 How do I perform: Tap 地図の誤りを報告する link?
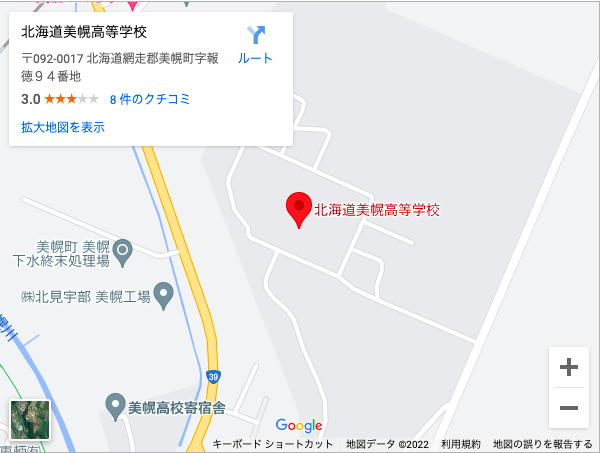542,444
